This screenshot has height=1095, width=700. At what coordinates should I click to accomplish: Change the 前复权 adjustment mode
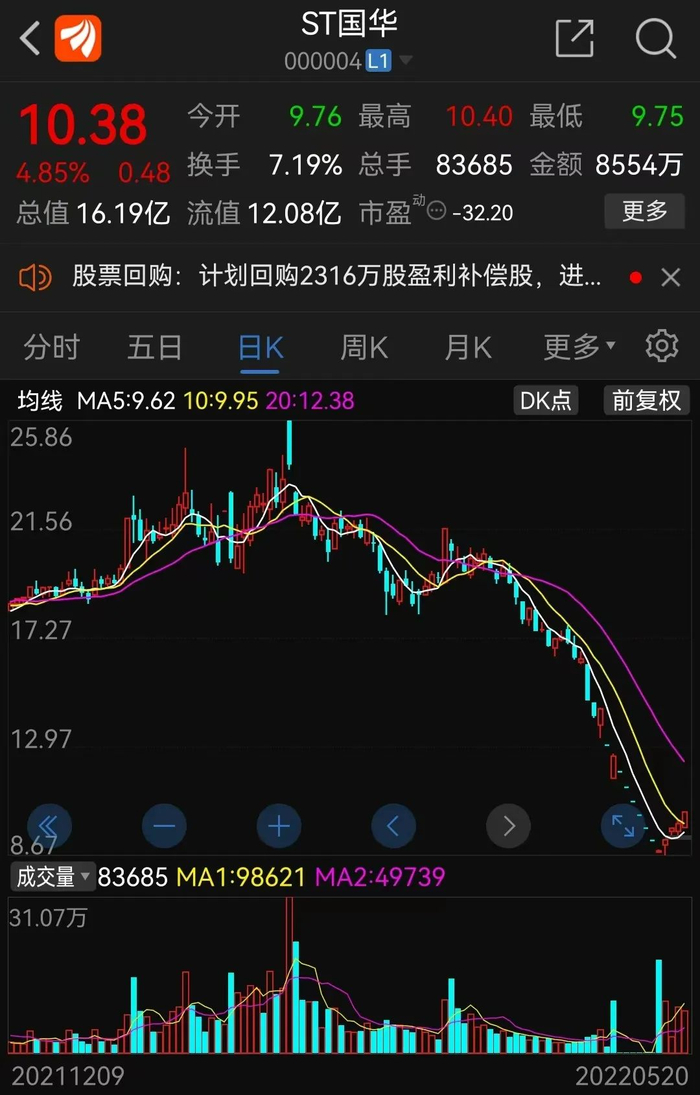pos(646,401)
